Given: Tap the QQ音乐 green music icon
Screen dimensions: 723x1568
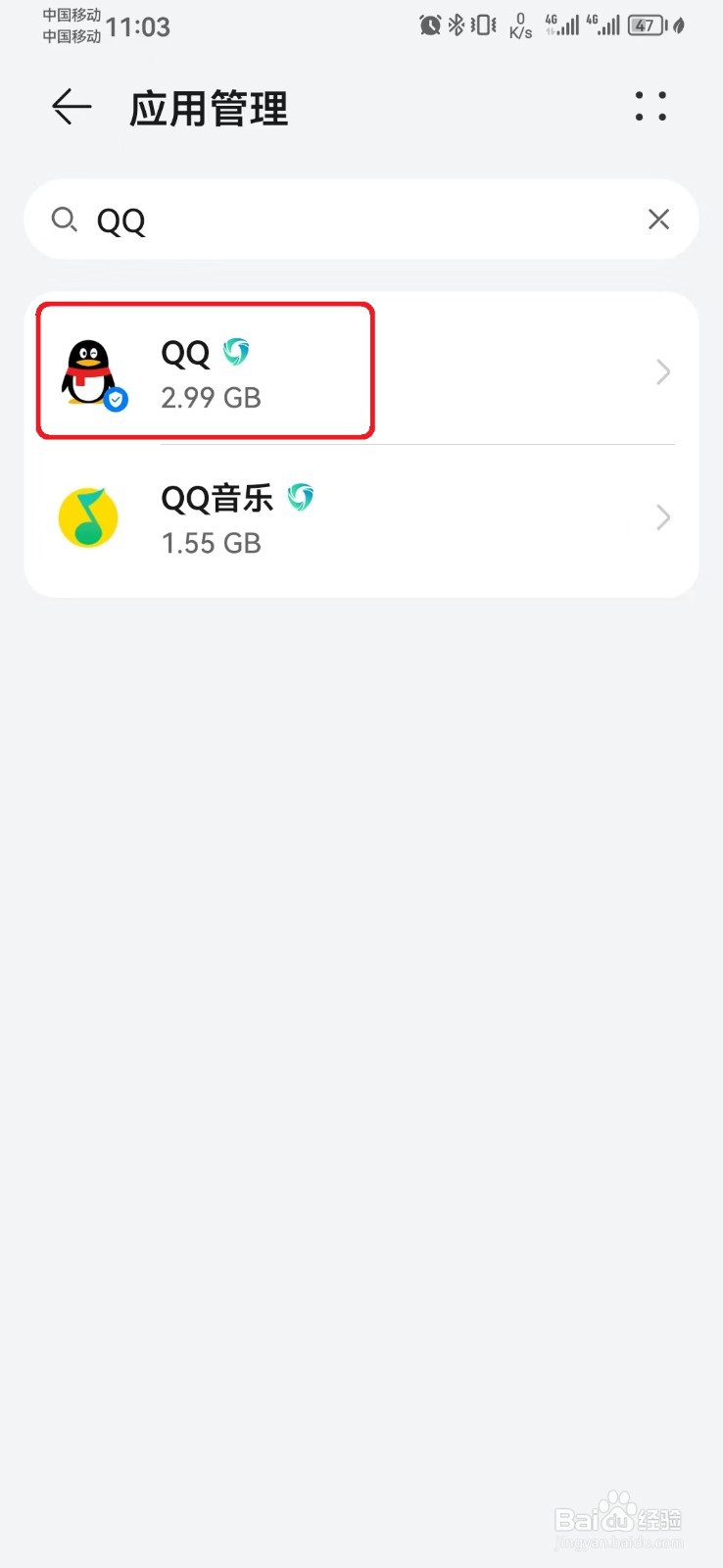Looking at the screenshot, I should pyautogui.click(x=88, y=517).
